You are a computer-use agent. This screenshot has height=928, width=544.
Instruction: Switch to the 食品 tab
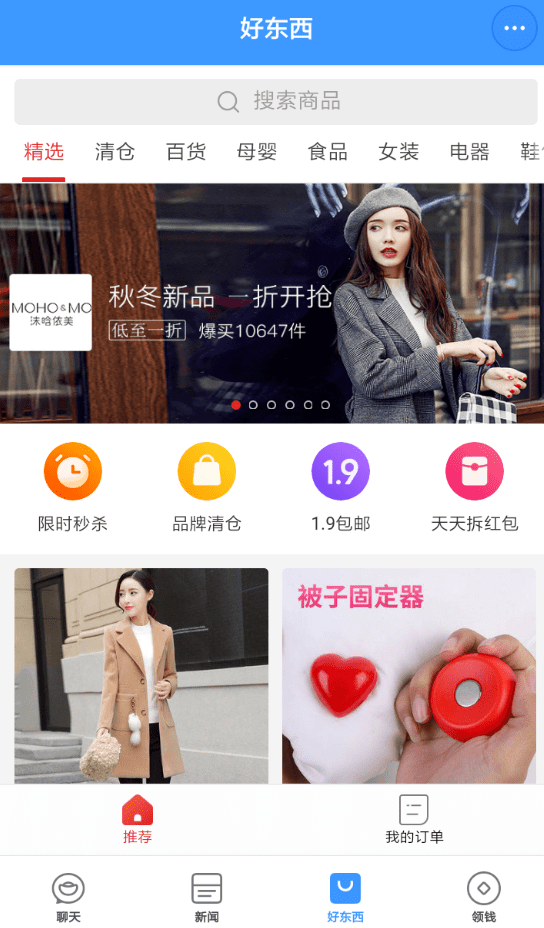coord(328,152)
